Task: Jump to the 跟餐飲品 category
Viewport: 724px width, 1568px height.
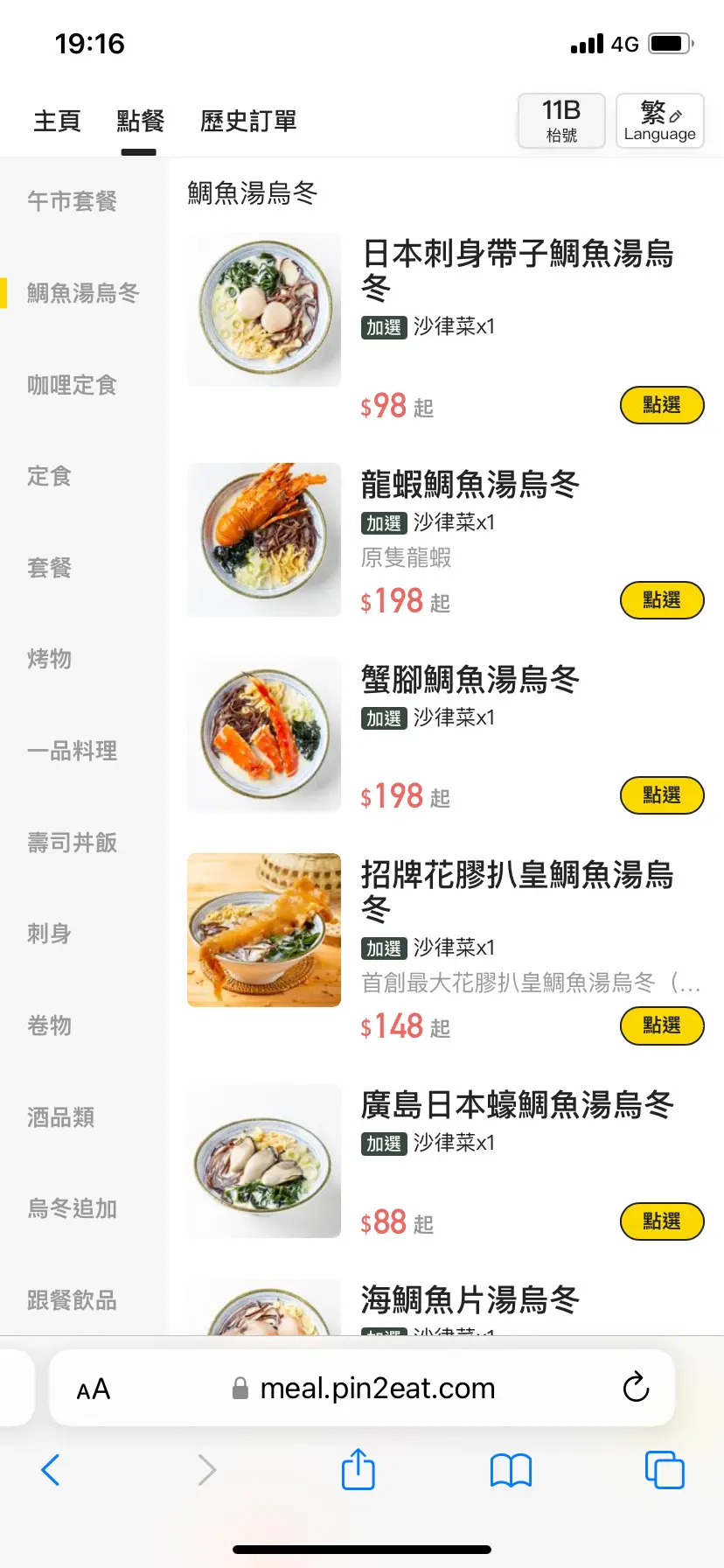Action: (72, 1300)
